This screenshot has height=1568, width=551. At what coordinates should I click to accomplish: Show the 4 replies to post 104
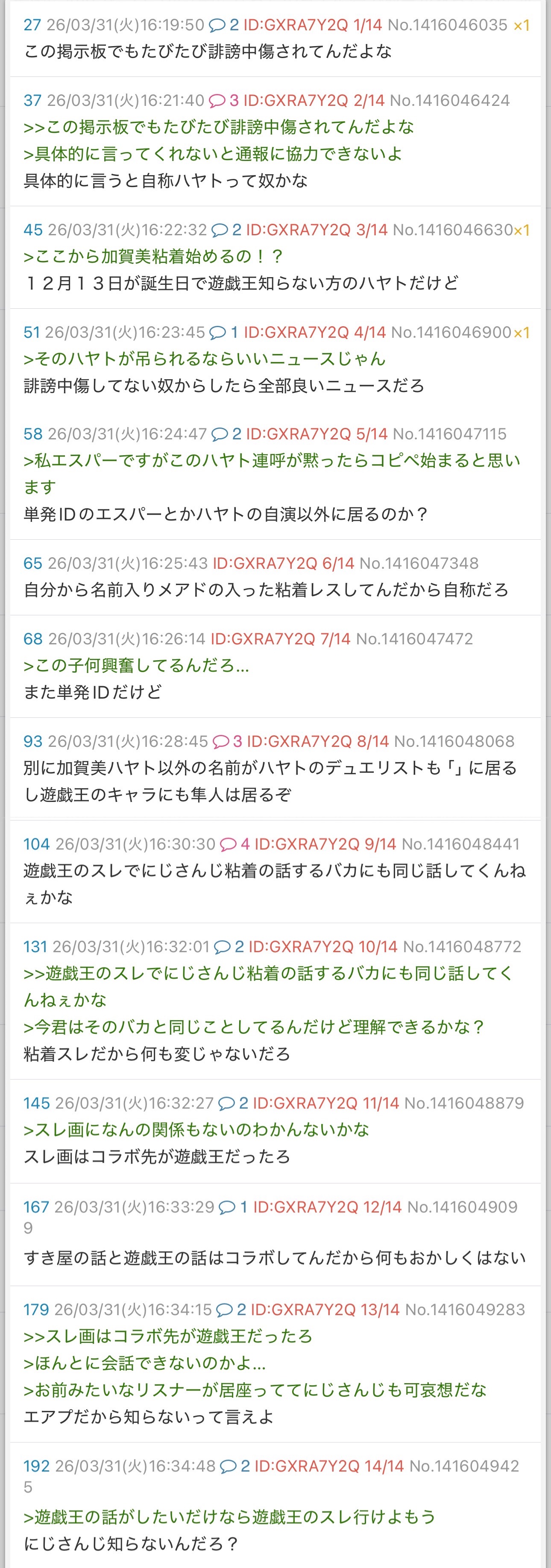click(234, 844)
